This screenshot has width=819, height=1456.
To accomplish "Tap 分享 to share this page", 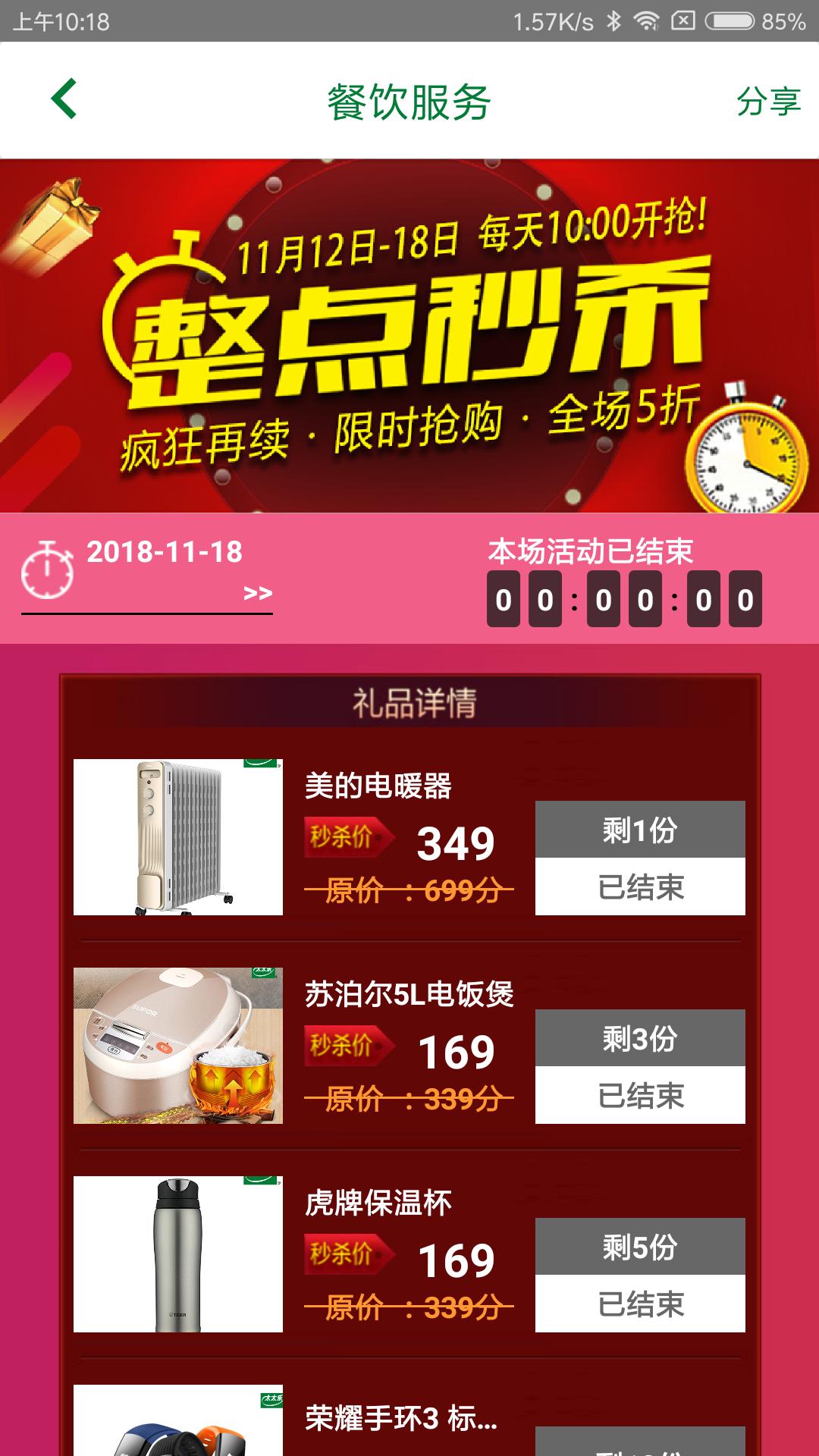I will pyautogui.click(x=768, y=101).
